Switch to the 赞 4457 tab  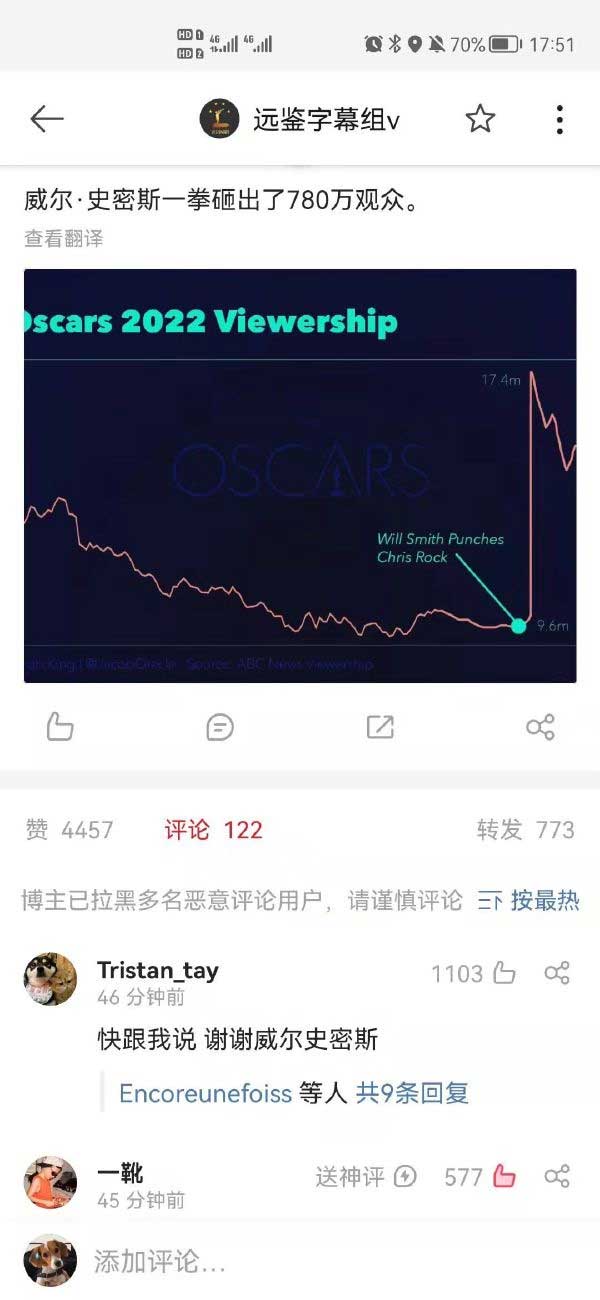[x=70, y=830]
